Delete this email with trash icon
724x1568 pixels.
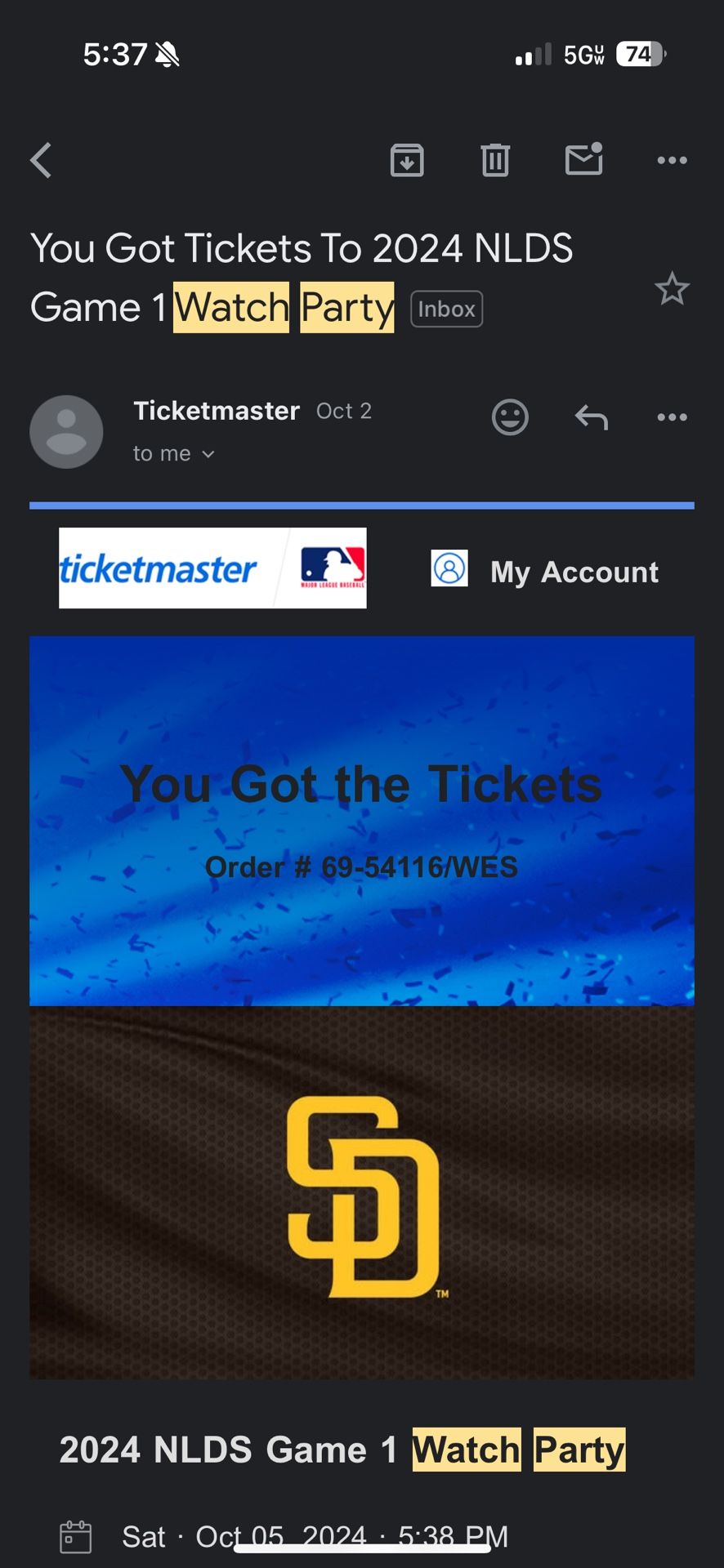(x=495, y=160)
